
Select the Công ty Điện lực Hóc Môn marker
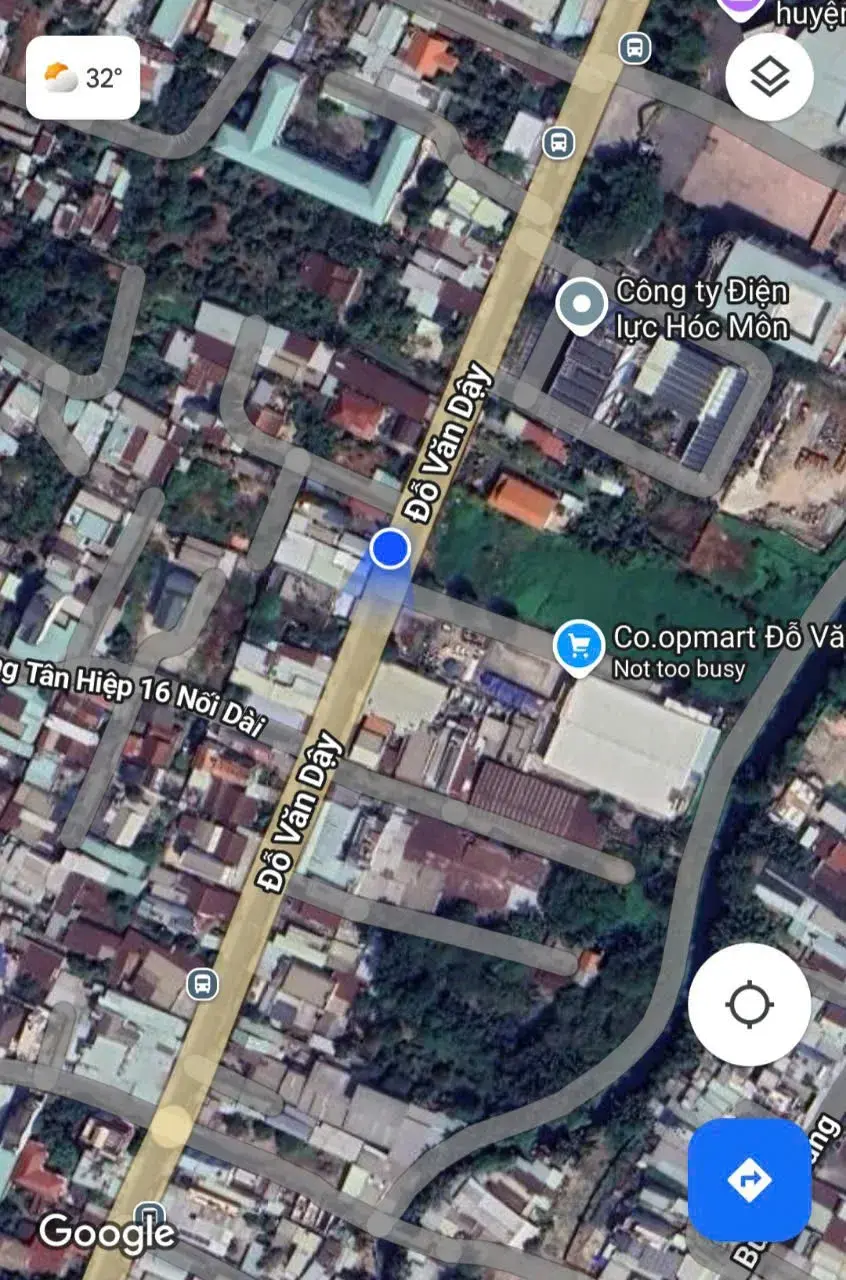pyautogui.click(x=581, y=307)
